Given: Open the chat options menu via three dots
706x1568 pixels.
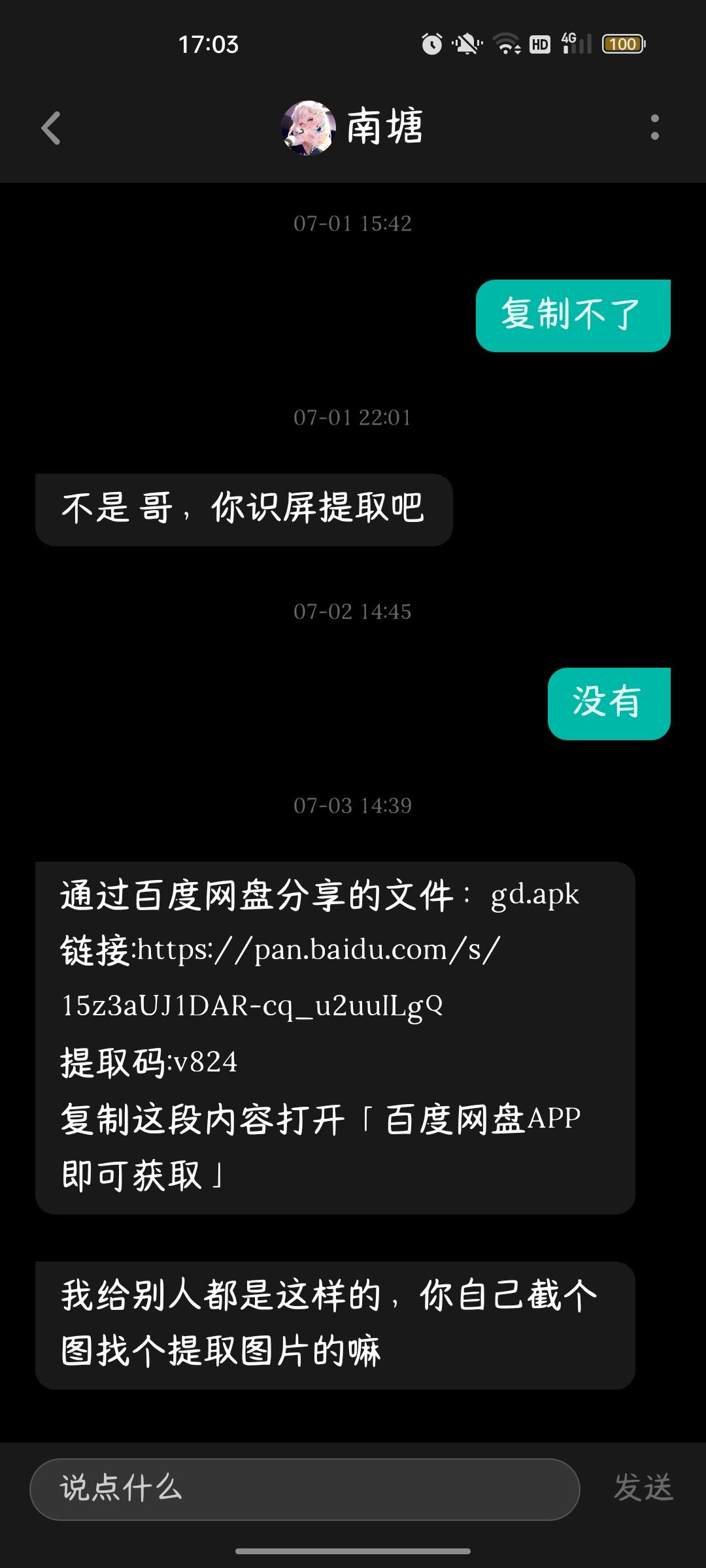Looking at the screenshot, I should click(656, 127).
